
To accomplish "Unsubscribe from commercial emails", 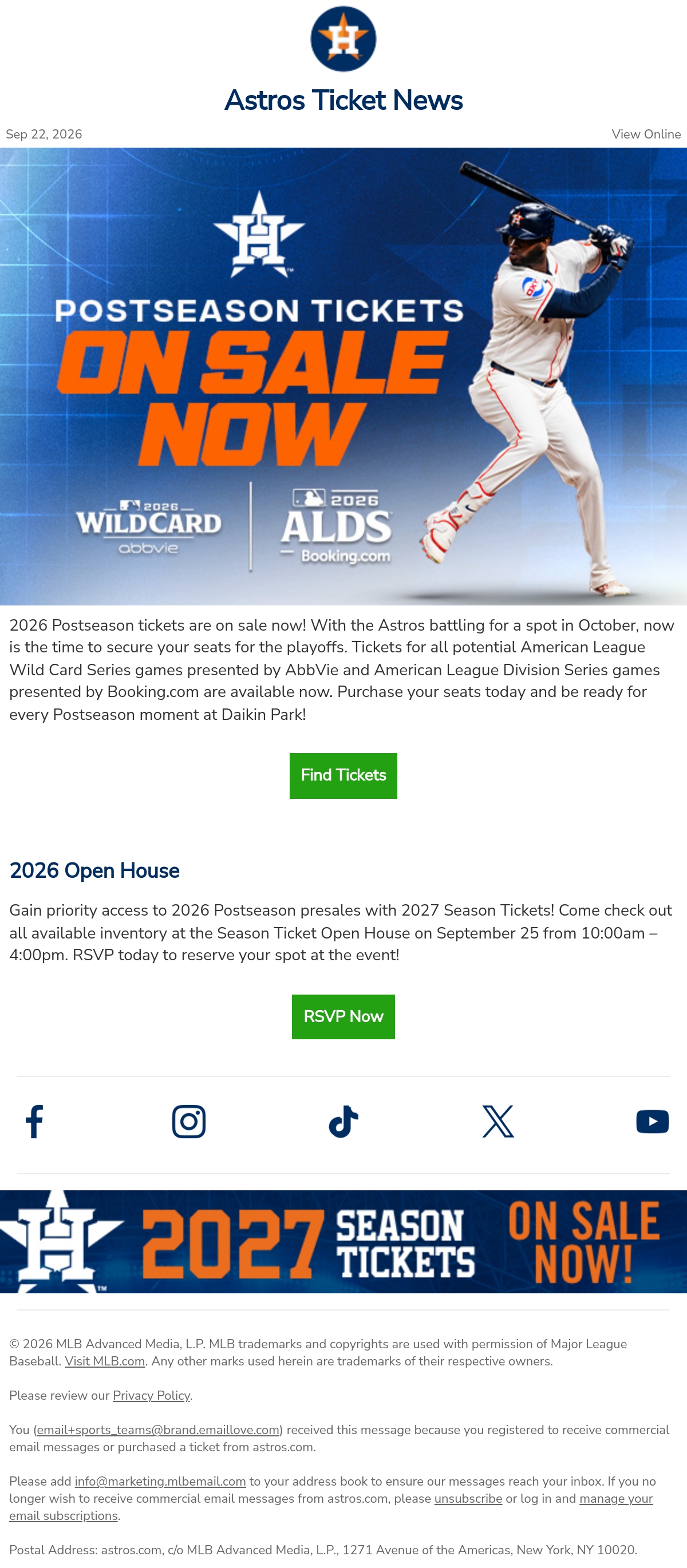I will 468,1498.
